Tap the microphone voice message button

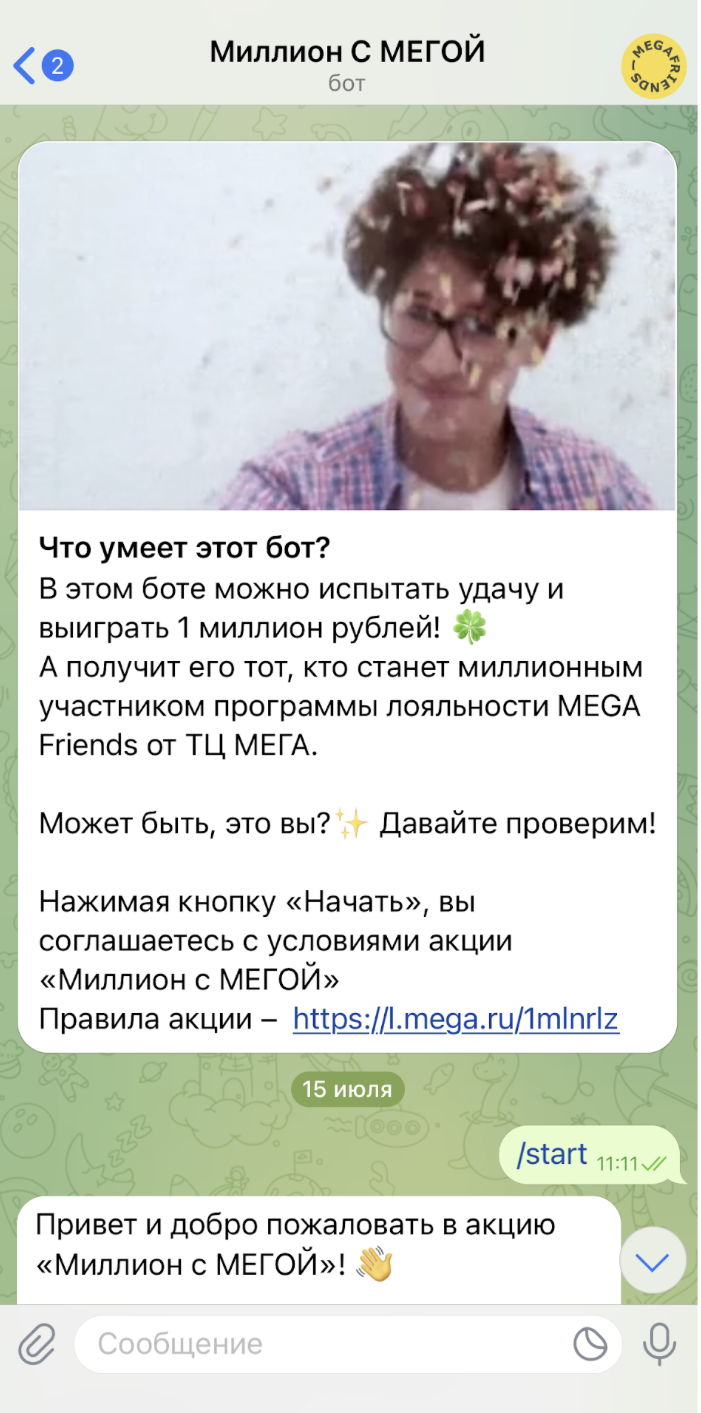658,1344
